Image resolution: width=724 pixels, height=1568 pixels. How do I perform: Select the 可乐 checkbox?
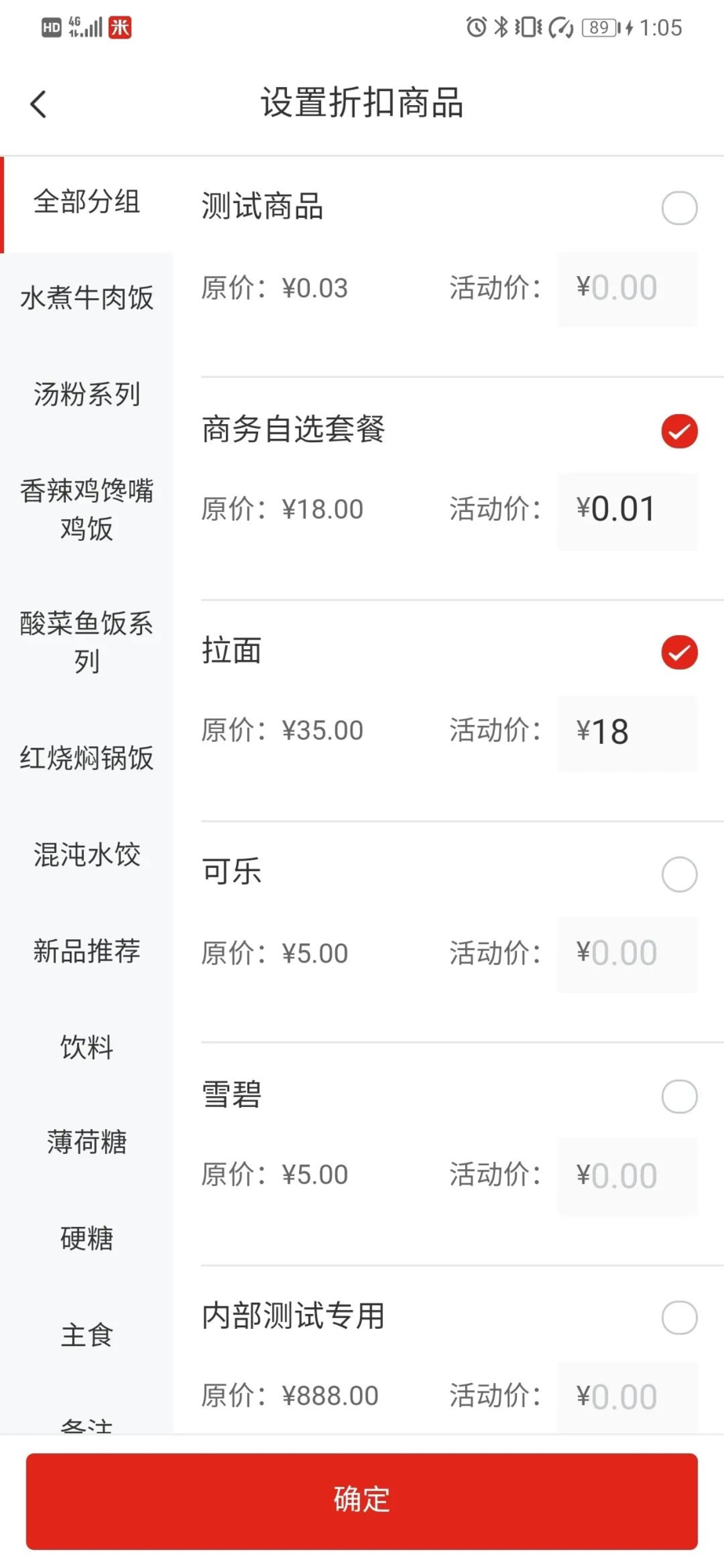coord(679,874)
